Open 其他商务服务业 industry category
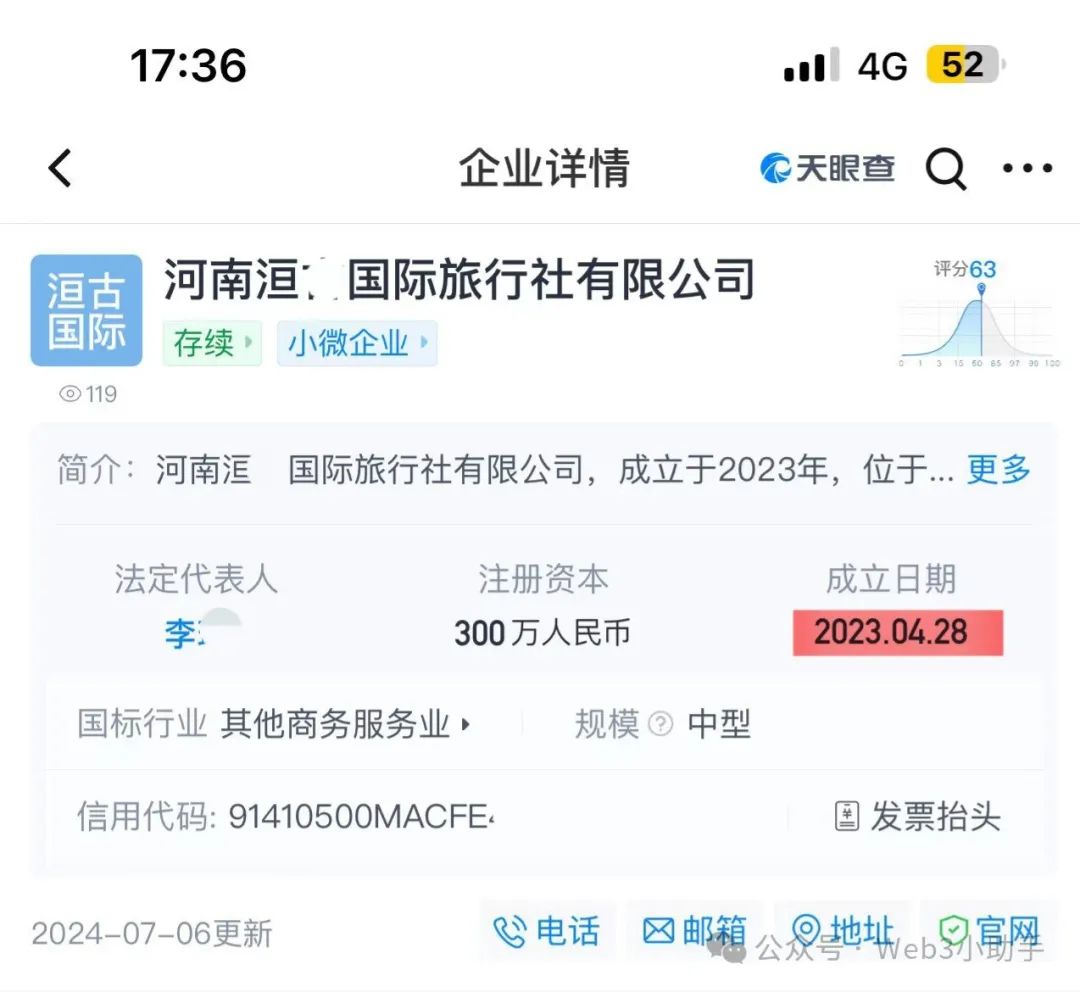The image size is (1080, 992). [x=345, y=724]
